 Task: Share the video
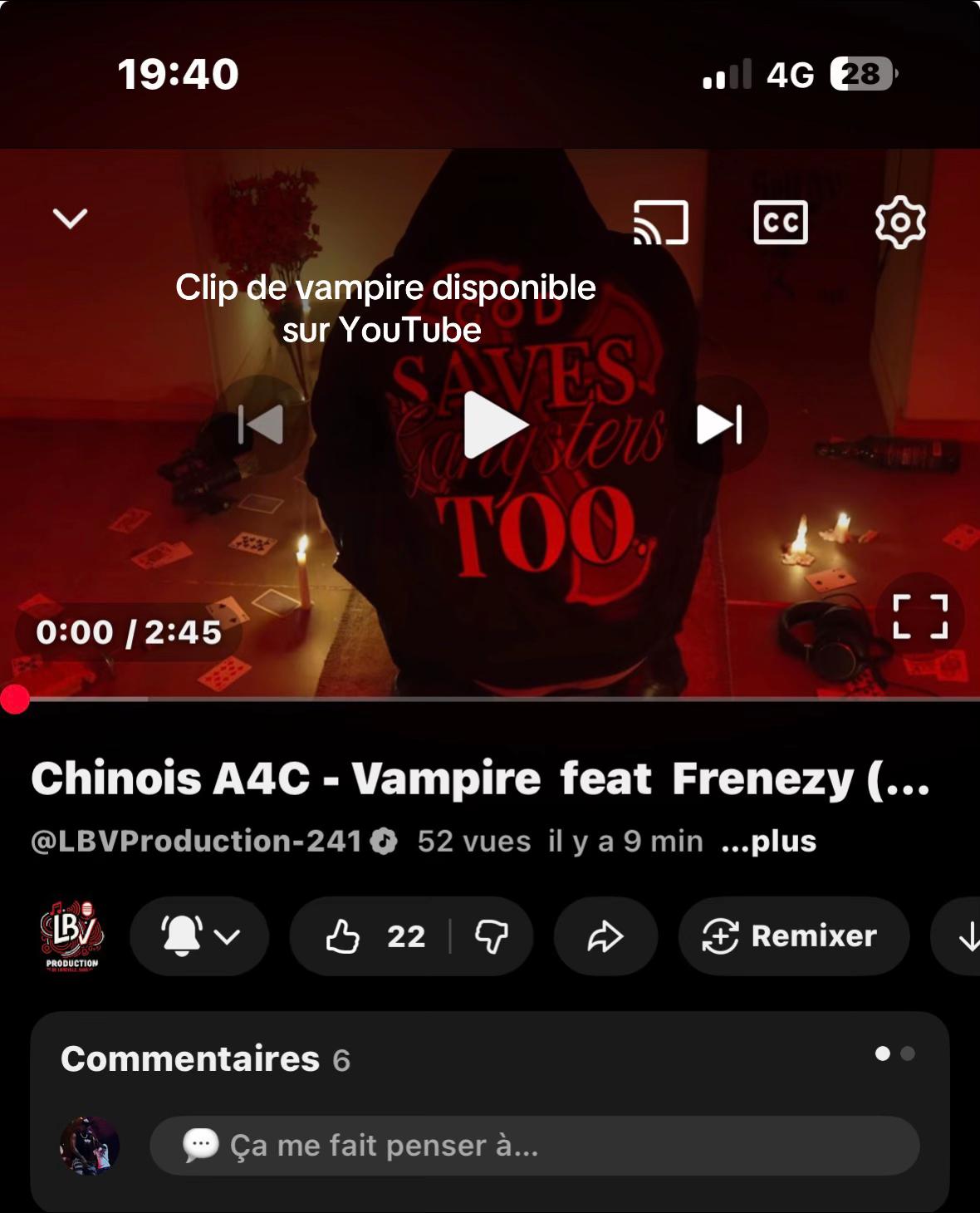pos(605,936)
